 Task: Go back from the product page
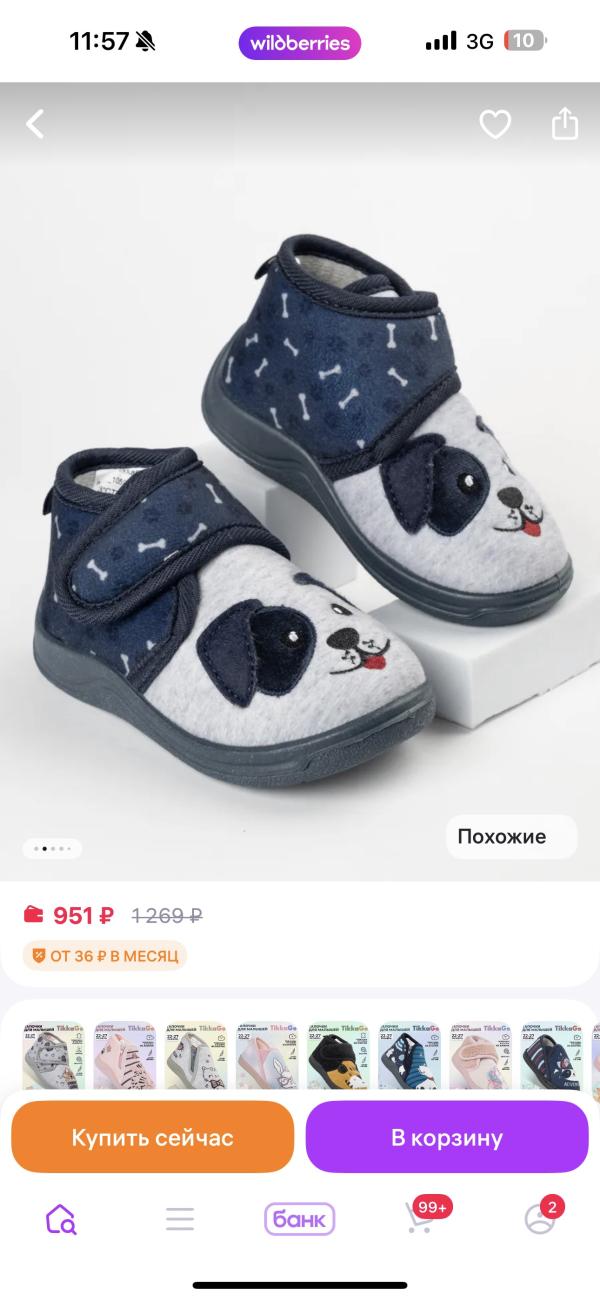(x=36, y=124)
